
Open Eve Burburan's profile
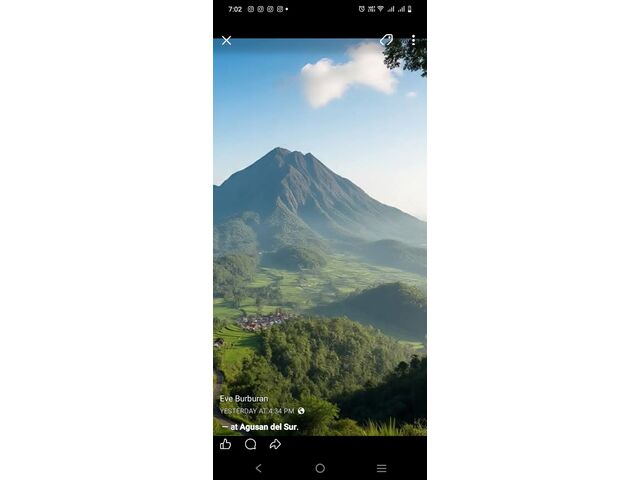click(244, 398)
